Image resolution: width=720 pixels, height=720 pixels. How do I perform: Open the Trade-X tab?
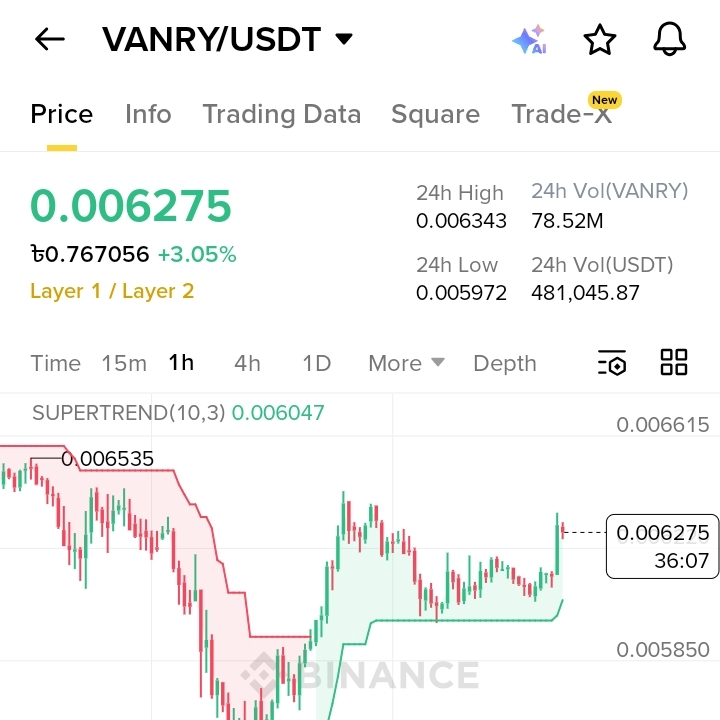pos(561,114)
